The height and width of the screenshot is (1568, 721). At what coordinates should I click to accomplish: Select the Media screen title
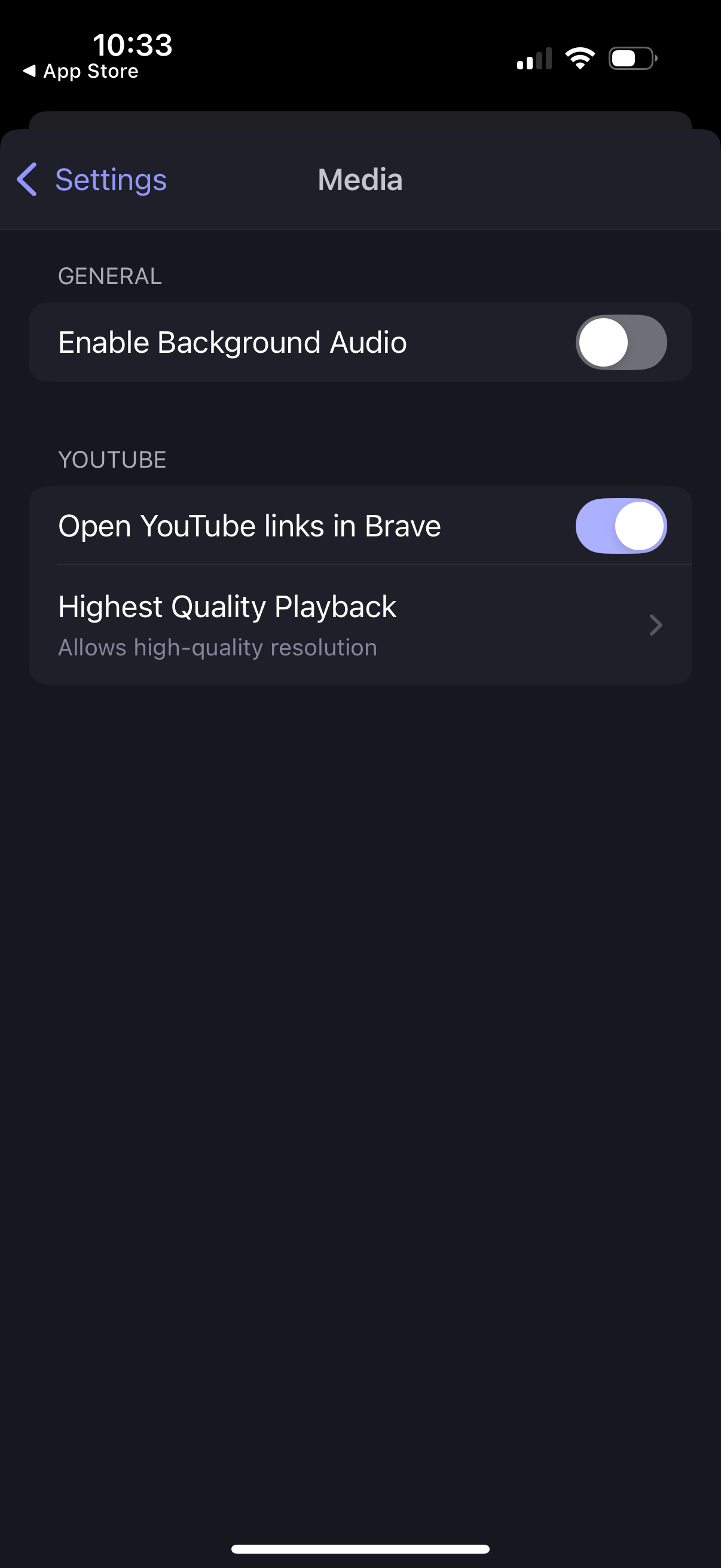(360, 179)
